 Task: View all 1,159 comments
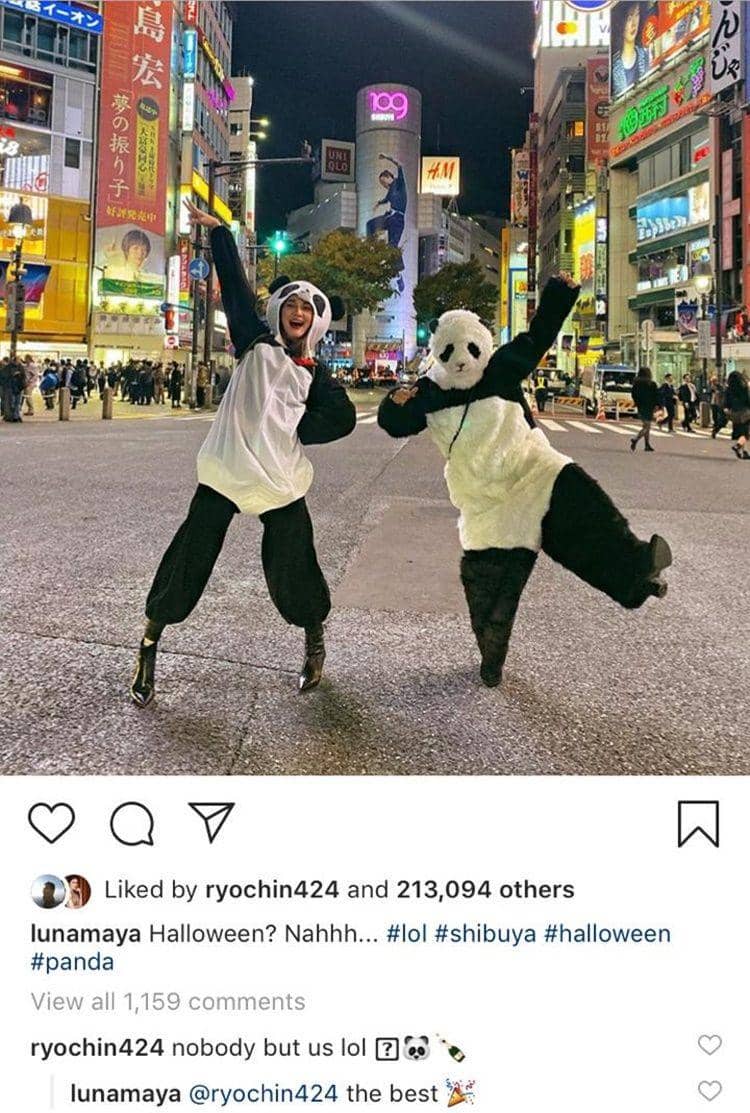(x=167, y=1001)
